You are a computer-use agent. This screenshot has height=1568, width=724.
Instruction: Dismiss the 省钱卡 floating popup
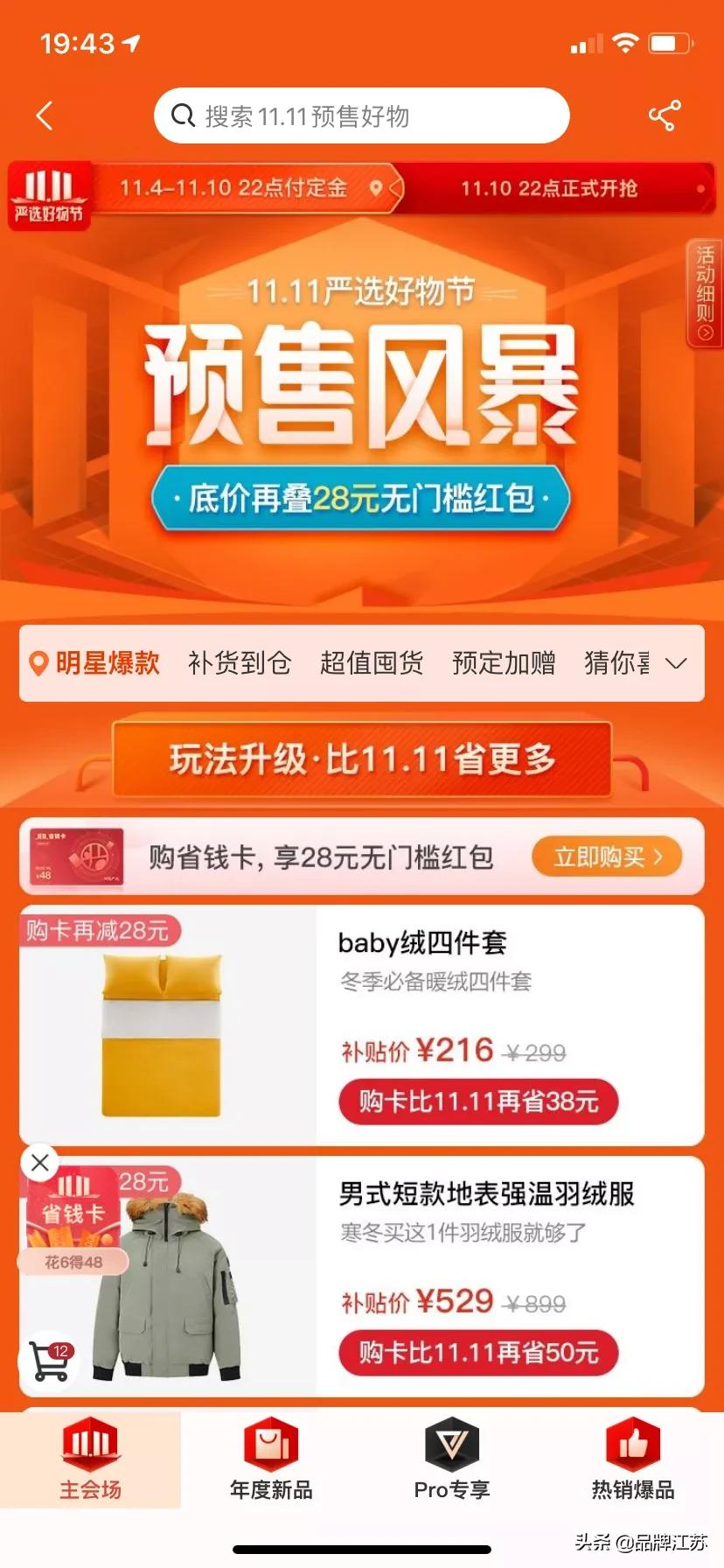pos(39,1163)
